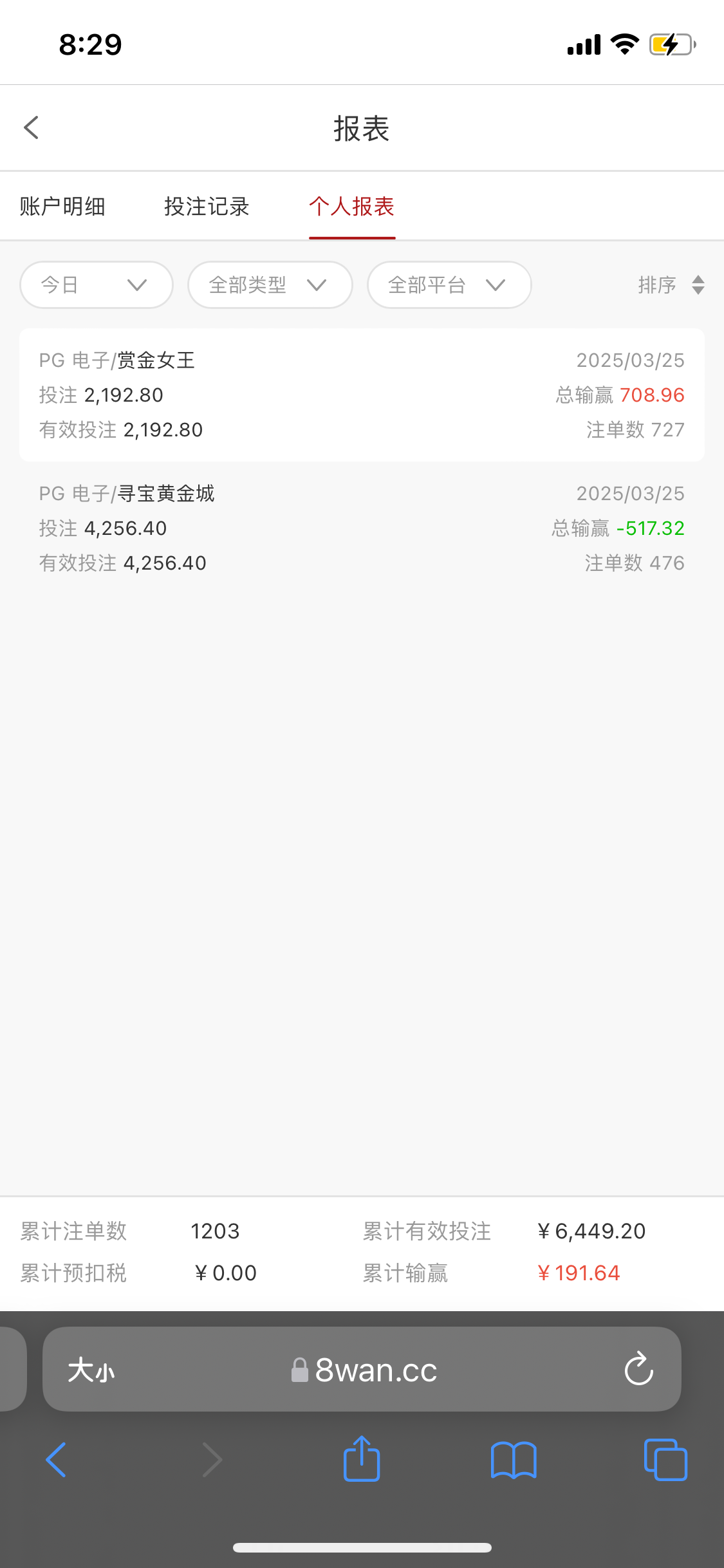Open Safari bookmarks
This screenshot has height=1568, width=724.
[513, 1459]
